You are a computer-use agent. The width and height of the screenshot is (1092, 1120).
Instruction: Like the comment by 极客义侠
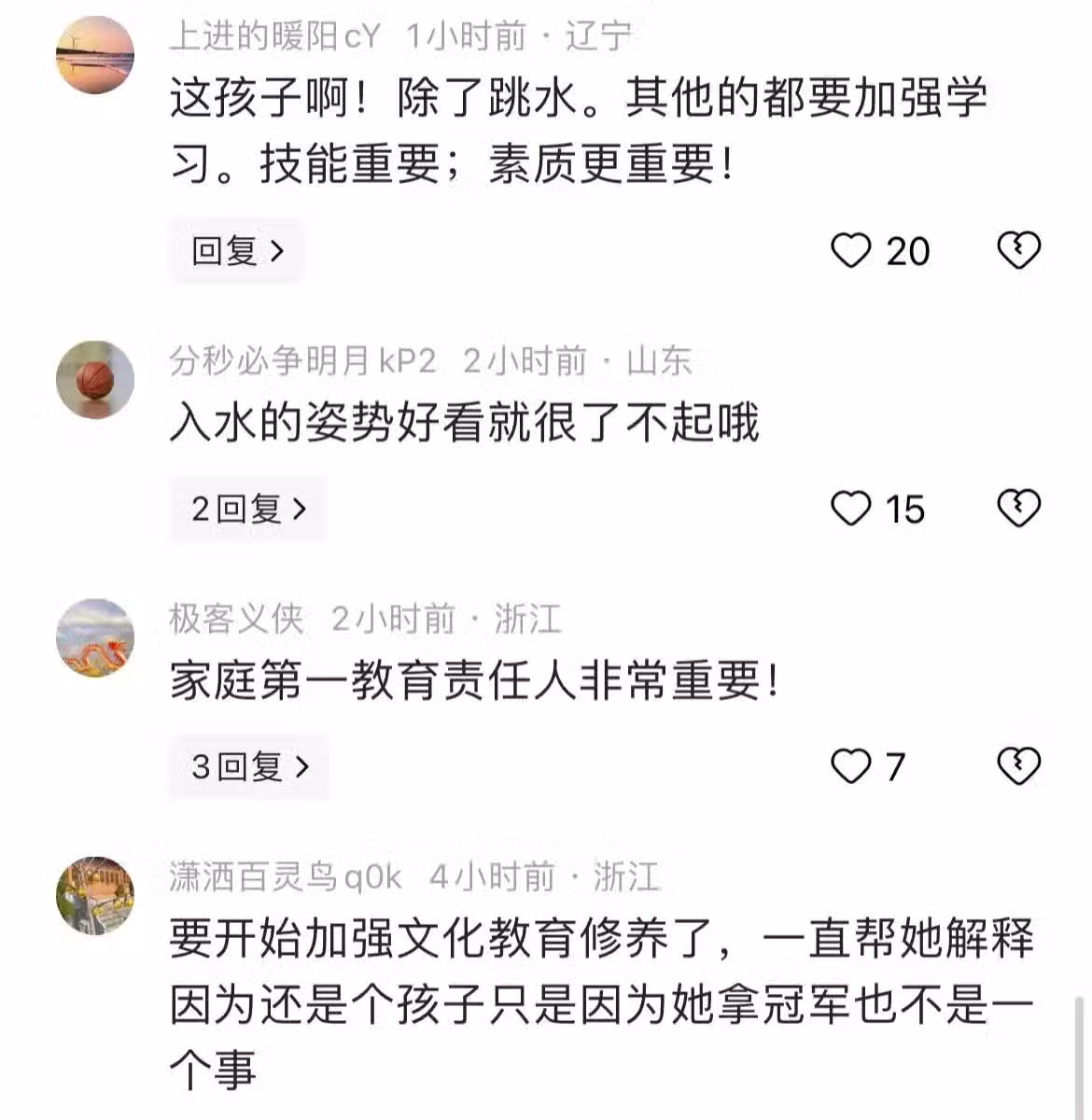[850, 766]
